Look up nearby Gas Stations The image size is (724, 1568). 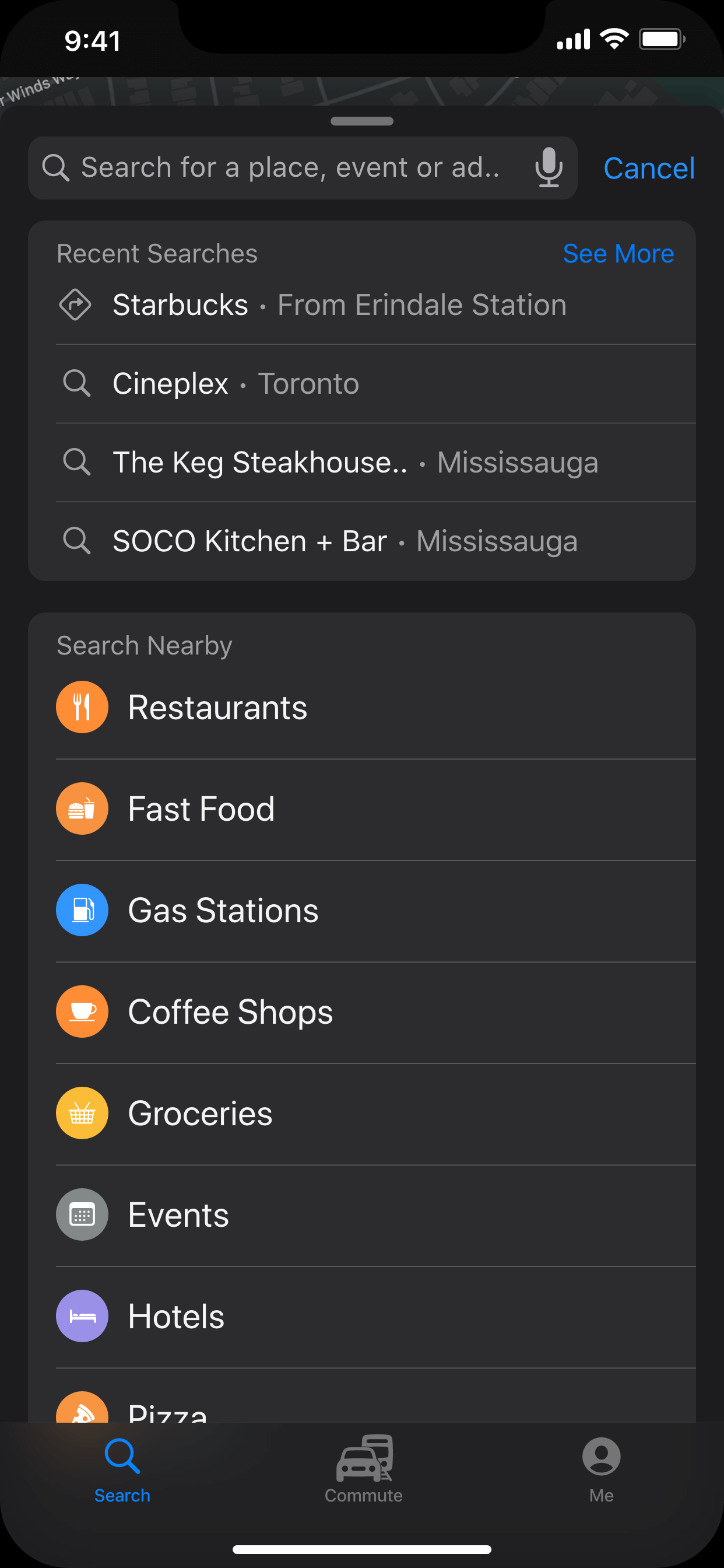point(223,911)
